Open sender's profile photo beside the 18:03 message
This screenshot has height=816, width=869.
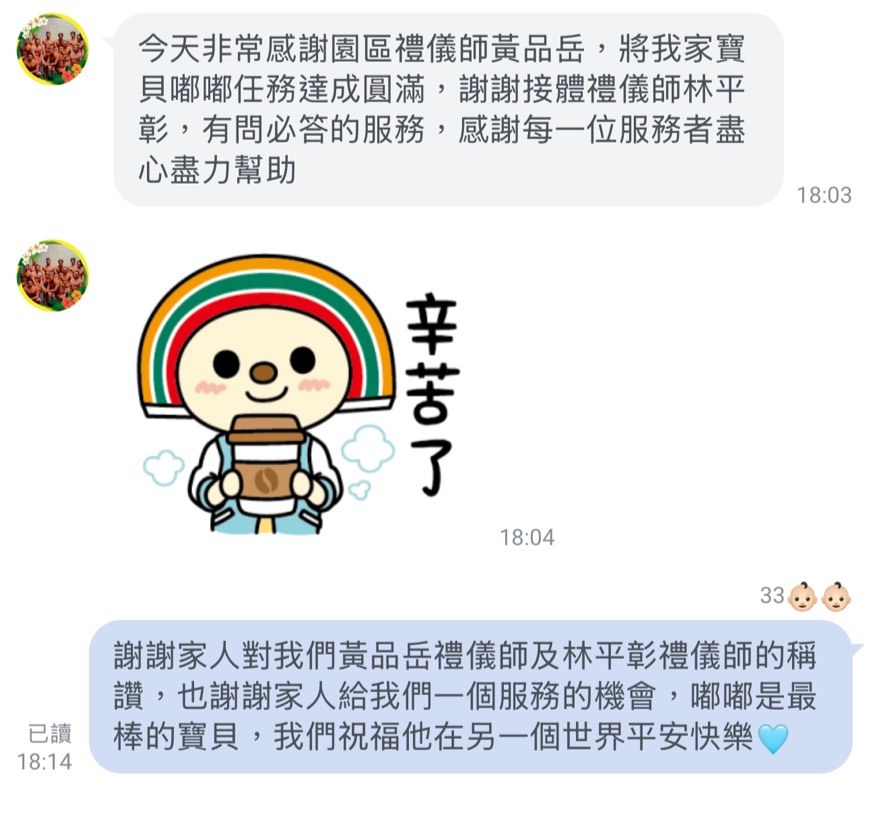[53, 49]
